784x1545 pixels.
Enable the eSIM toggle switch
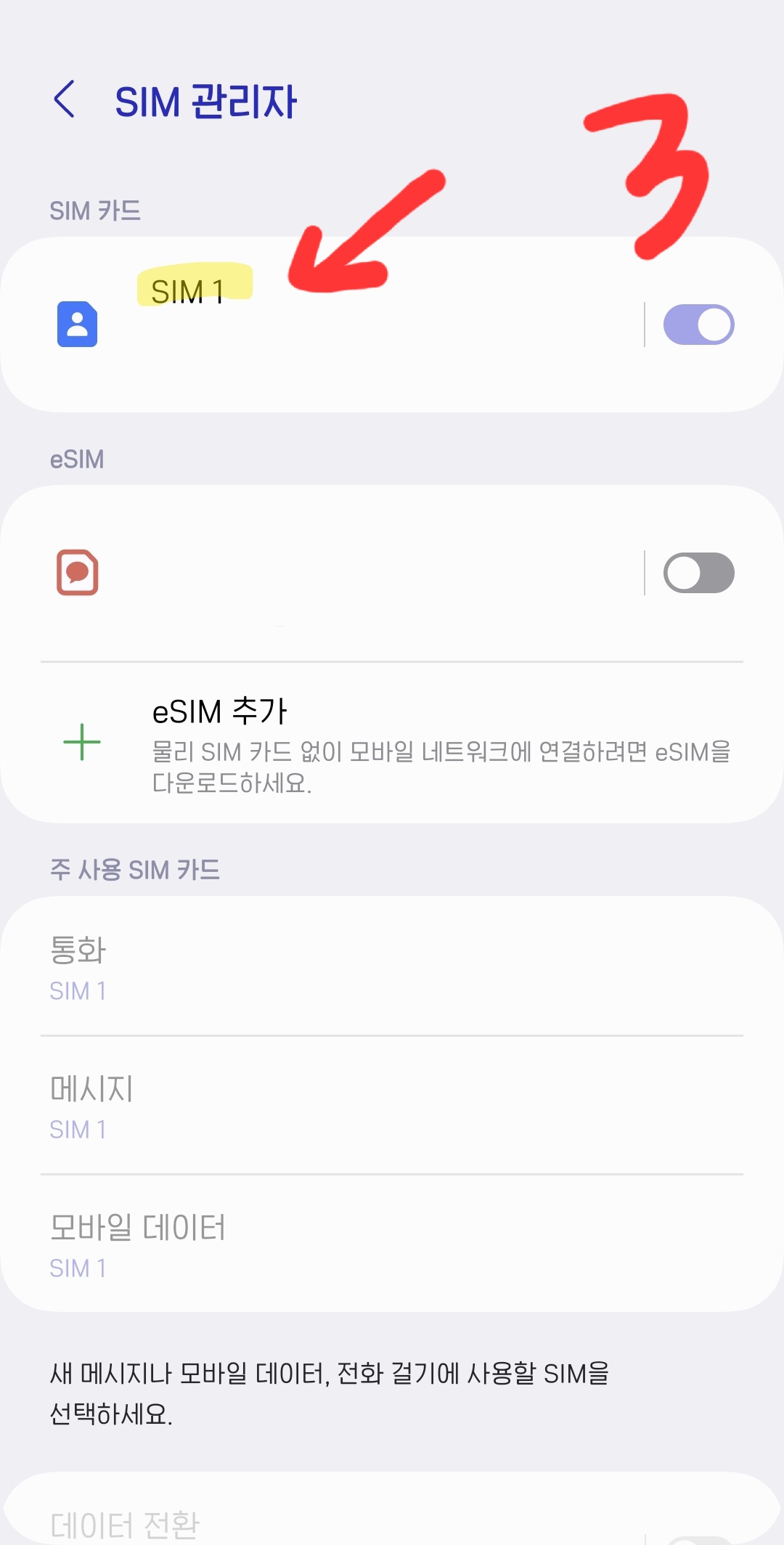pos(699,574)
